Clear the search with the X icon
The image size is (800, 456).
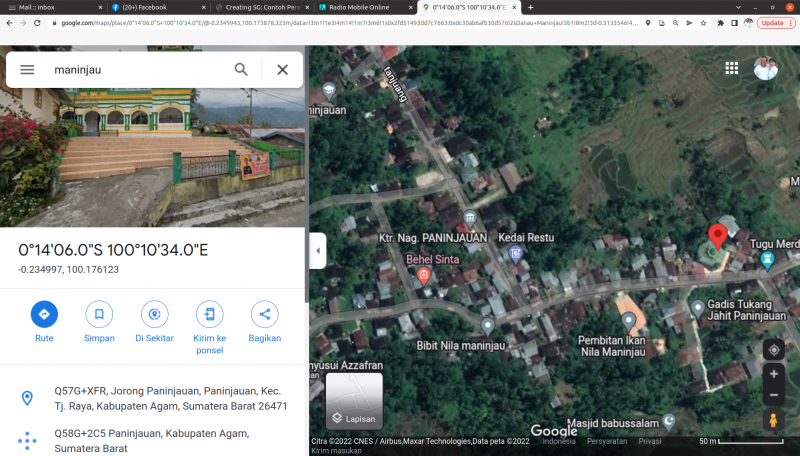pyautogui.click(x=282, y=70)
